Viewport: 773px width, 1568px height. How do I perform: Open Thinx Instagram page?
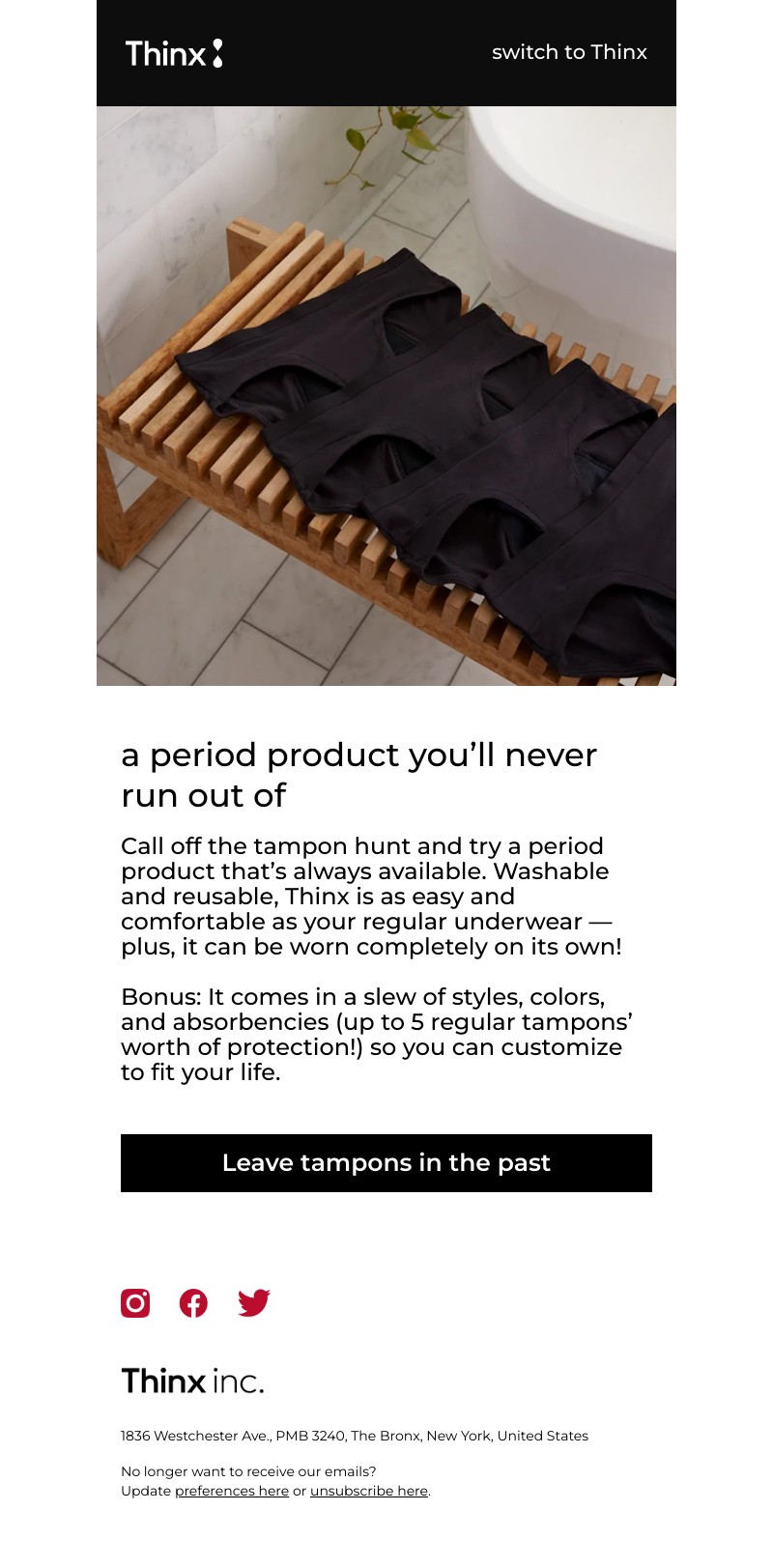click(x=135, y=1303)
